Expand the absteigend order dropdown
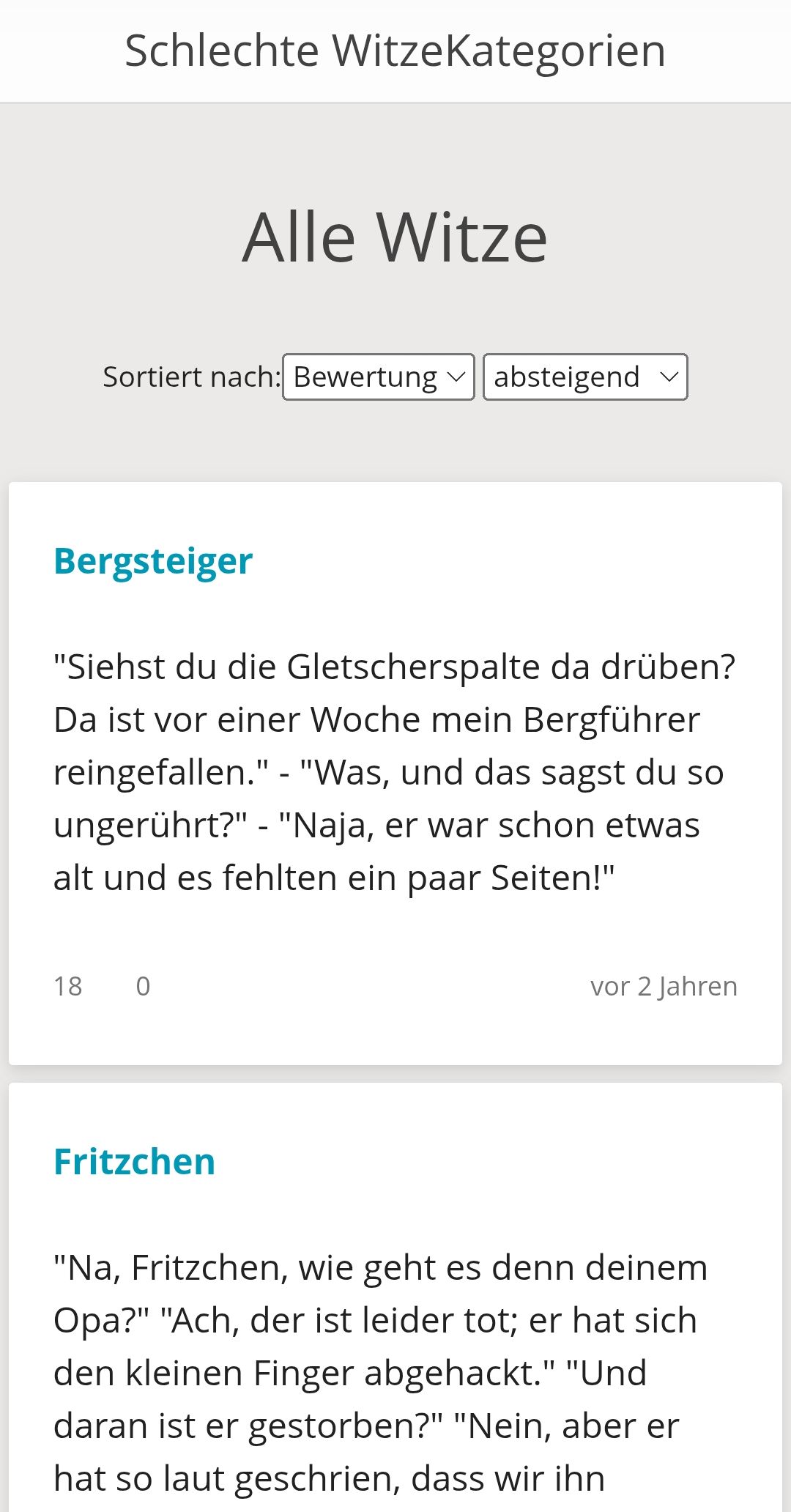 point(585,377)
